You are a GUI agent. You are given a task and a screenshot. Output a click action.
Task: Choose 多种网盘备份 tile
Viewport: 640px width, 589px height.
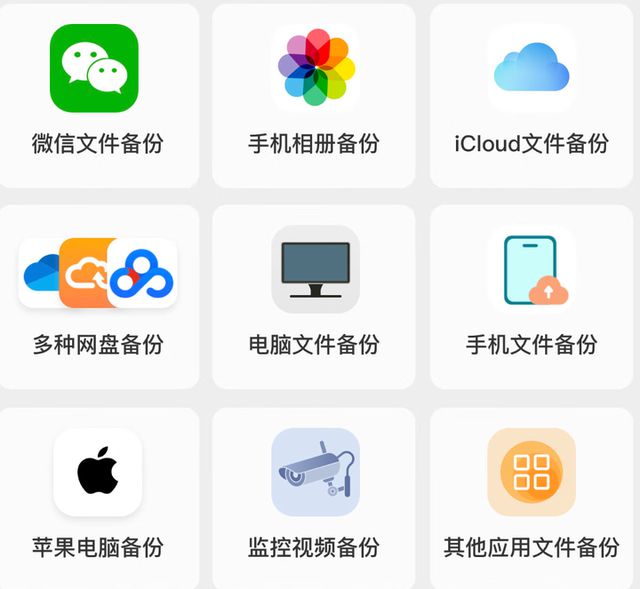coord(97,297)
